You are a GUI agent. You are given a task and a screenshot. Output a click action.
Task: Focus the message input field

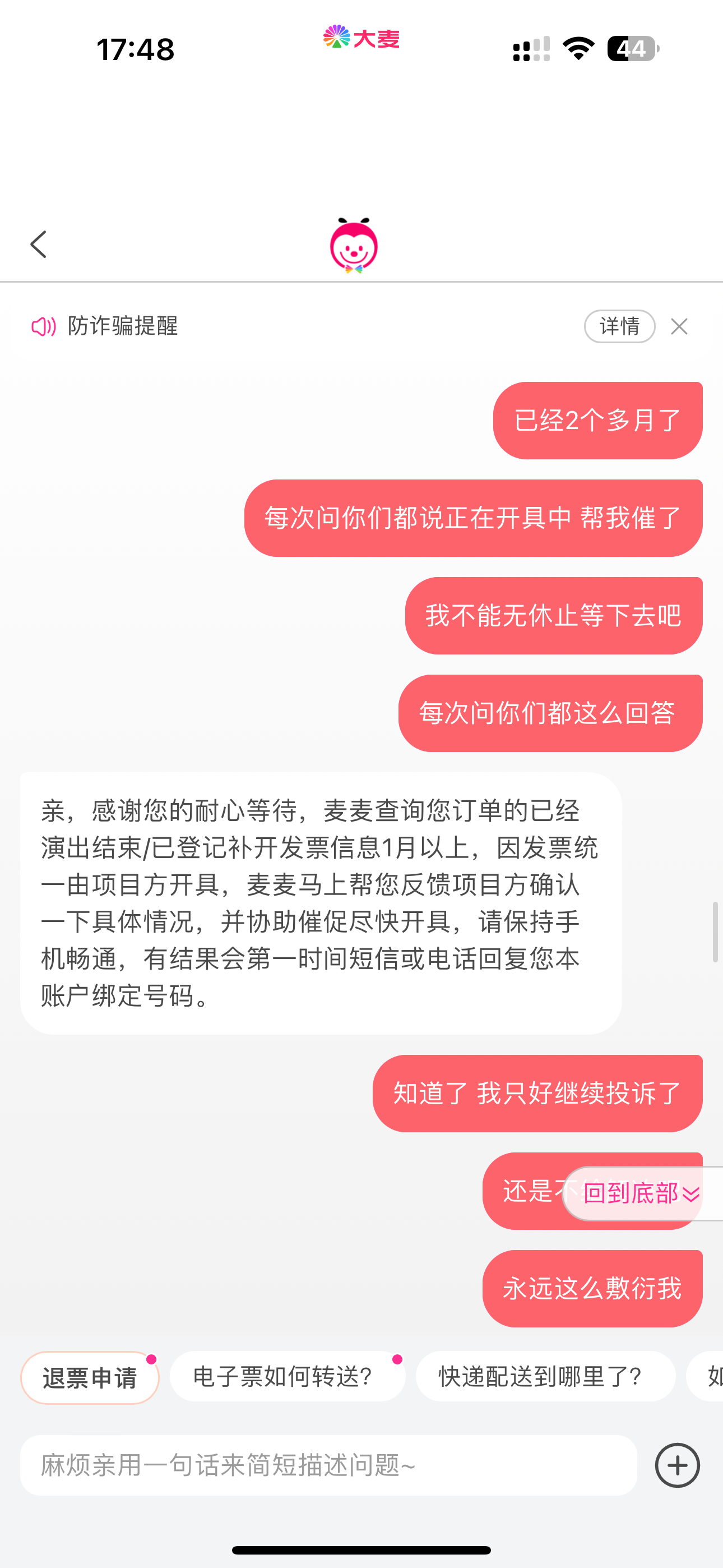click(328, 1465)
